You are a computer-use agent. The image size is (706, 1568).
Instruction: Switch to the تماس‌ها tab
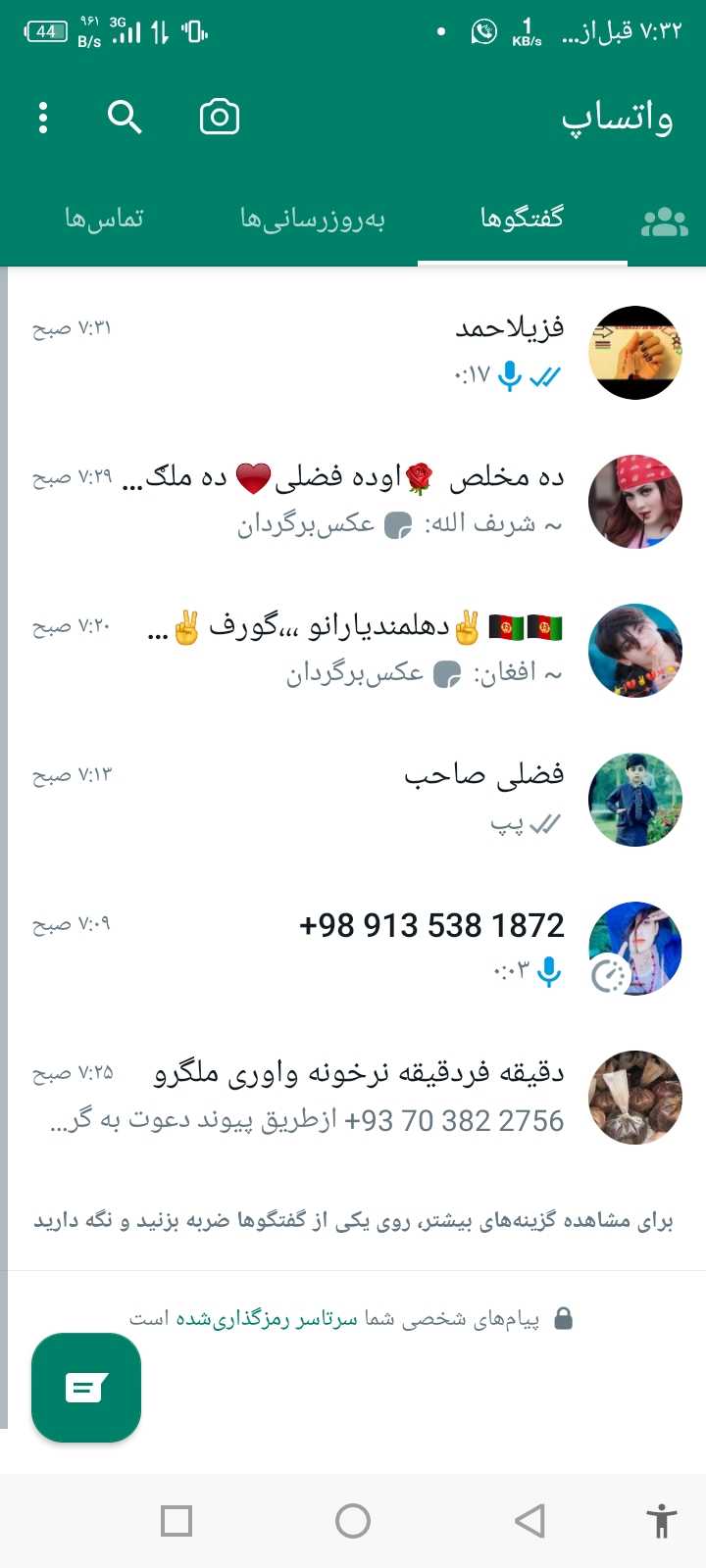pyautogui.click(x=104, y=219)
